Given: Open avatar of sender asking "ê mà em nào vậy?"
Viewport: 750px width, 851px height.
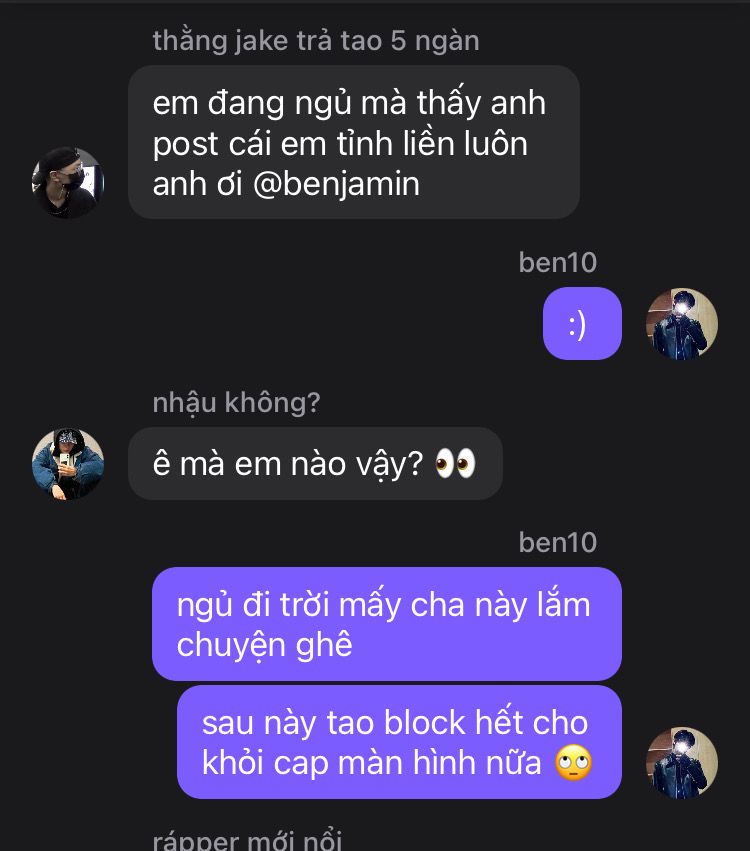Looking at the screenshot, I should click(x=68, y=464).
